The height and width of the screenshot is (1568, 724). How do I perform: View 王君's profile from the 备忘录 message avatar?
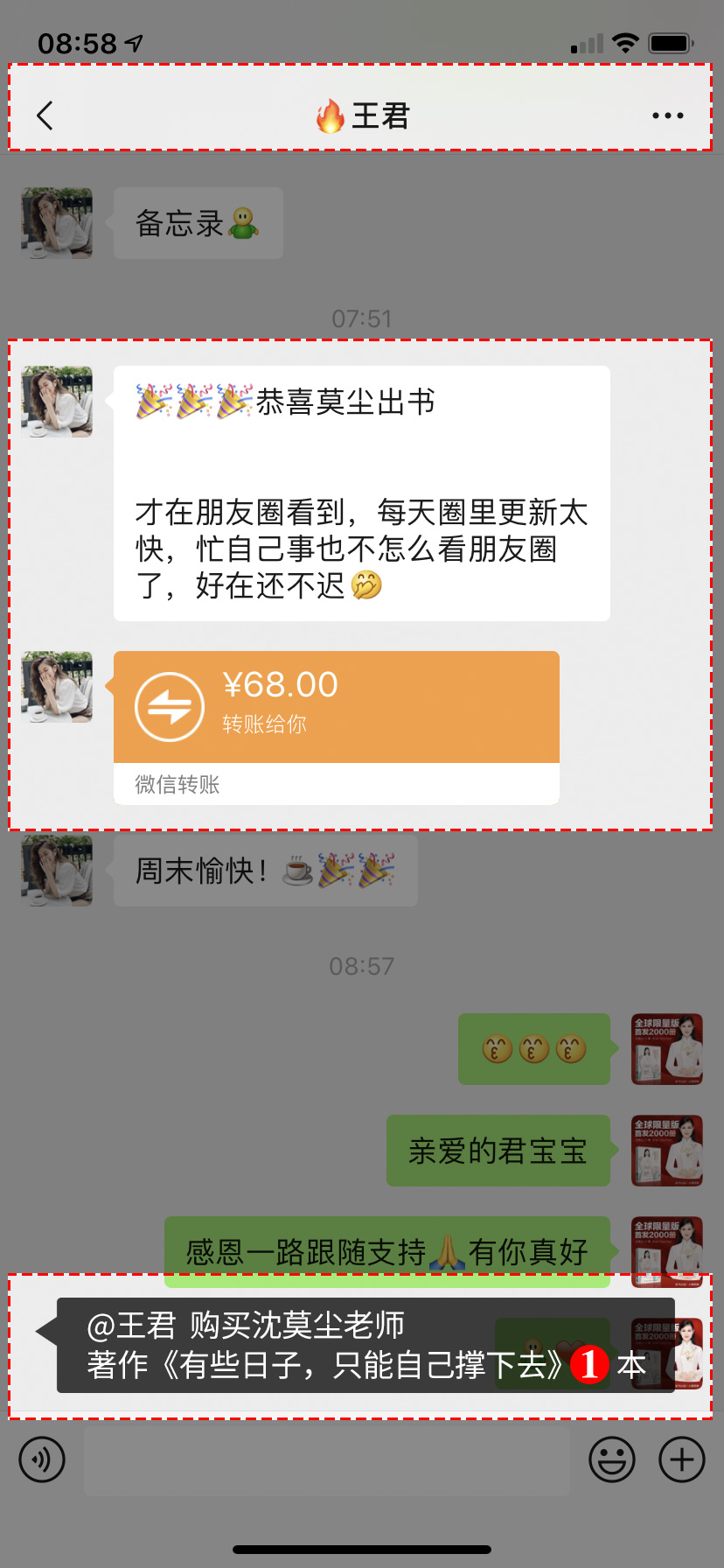pyautogui.click(x=57, y=223)
